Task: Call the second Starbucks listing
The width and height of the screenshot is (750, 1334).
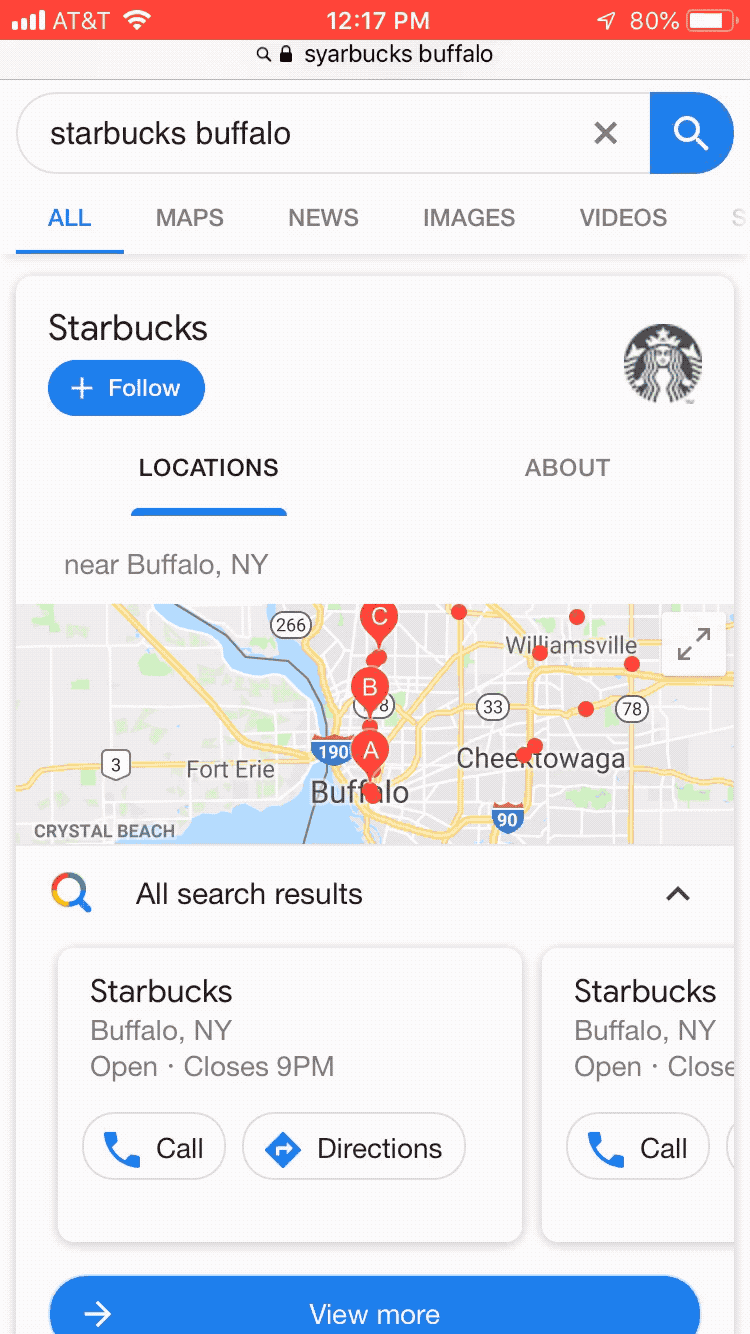Action: coord(638,1148)
